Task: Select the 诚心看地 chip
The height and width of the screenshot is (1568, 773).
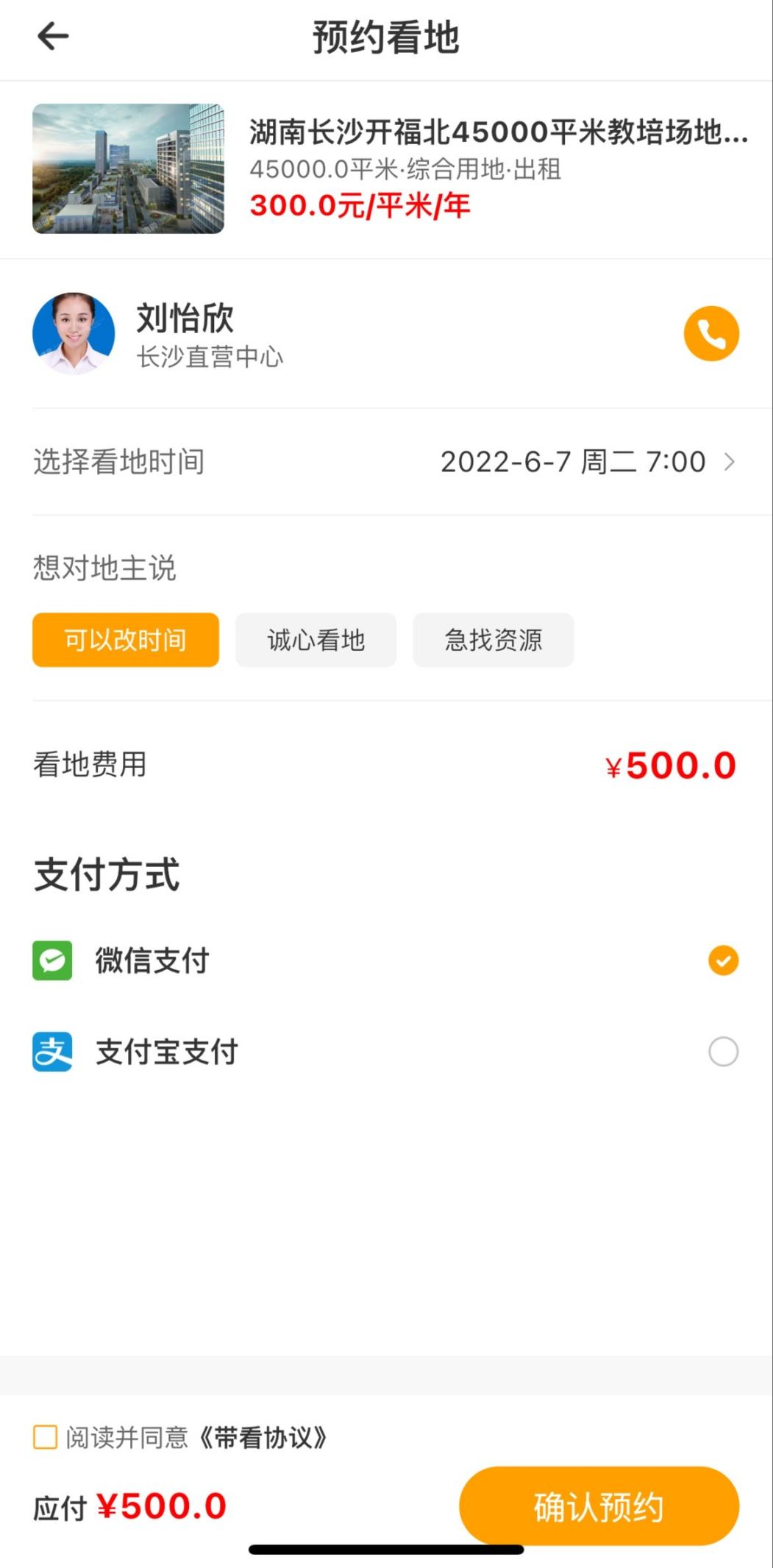Action: [x=316, y=640]
